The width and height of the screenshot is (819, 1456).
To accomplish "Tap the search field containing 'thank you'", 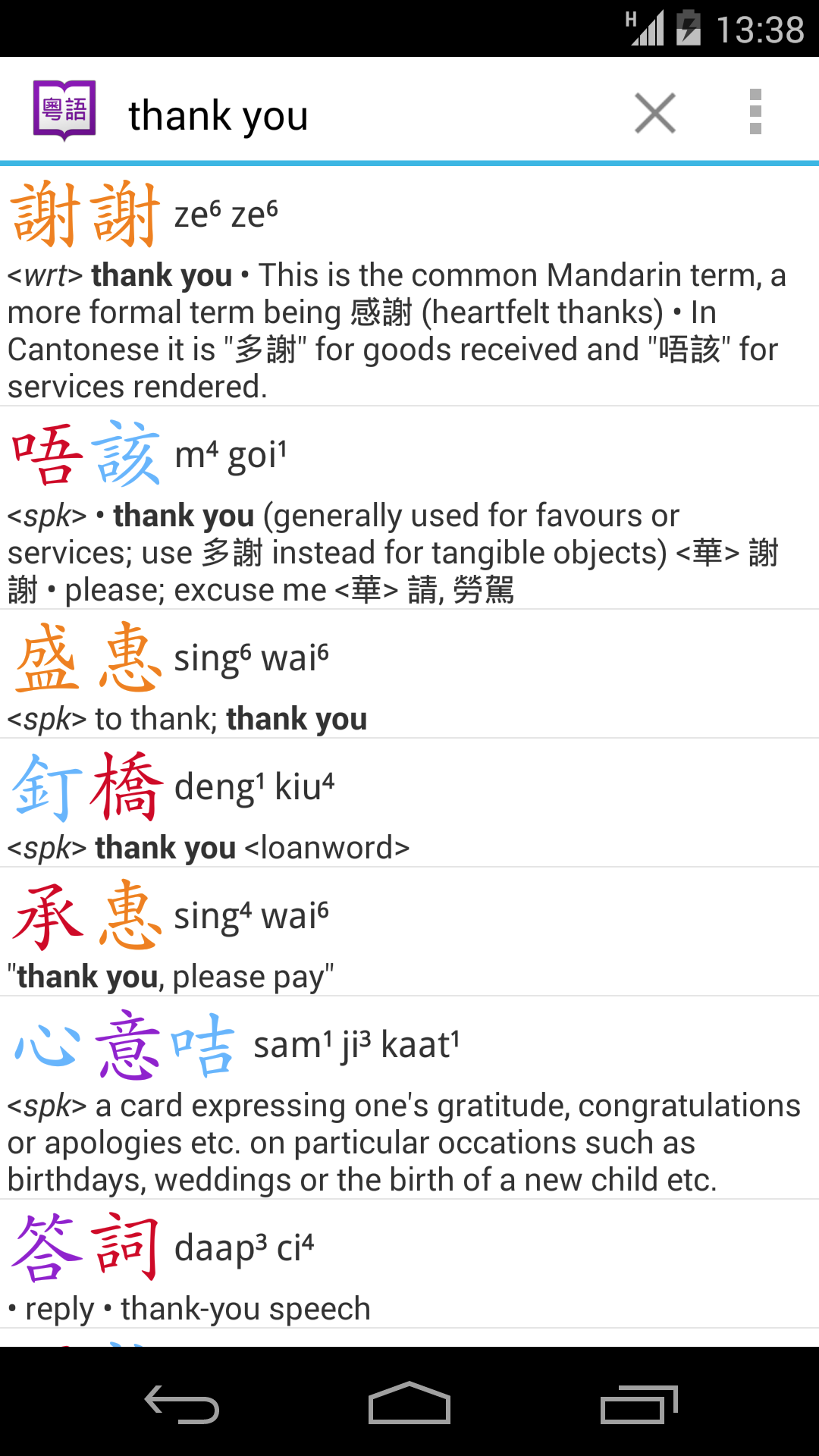I will coord(364,115).
